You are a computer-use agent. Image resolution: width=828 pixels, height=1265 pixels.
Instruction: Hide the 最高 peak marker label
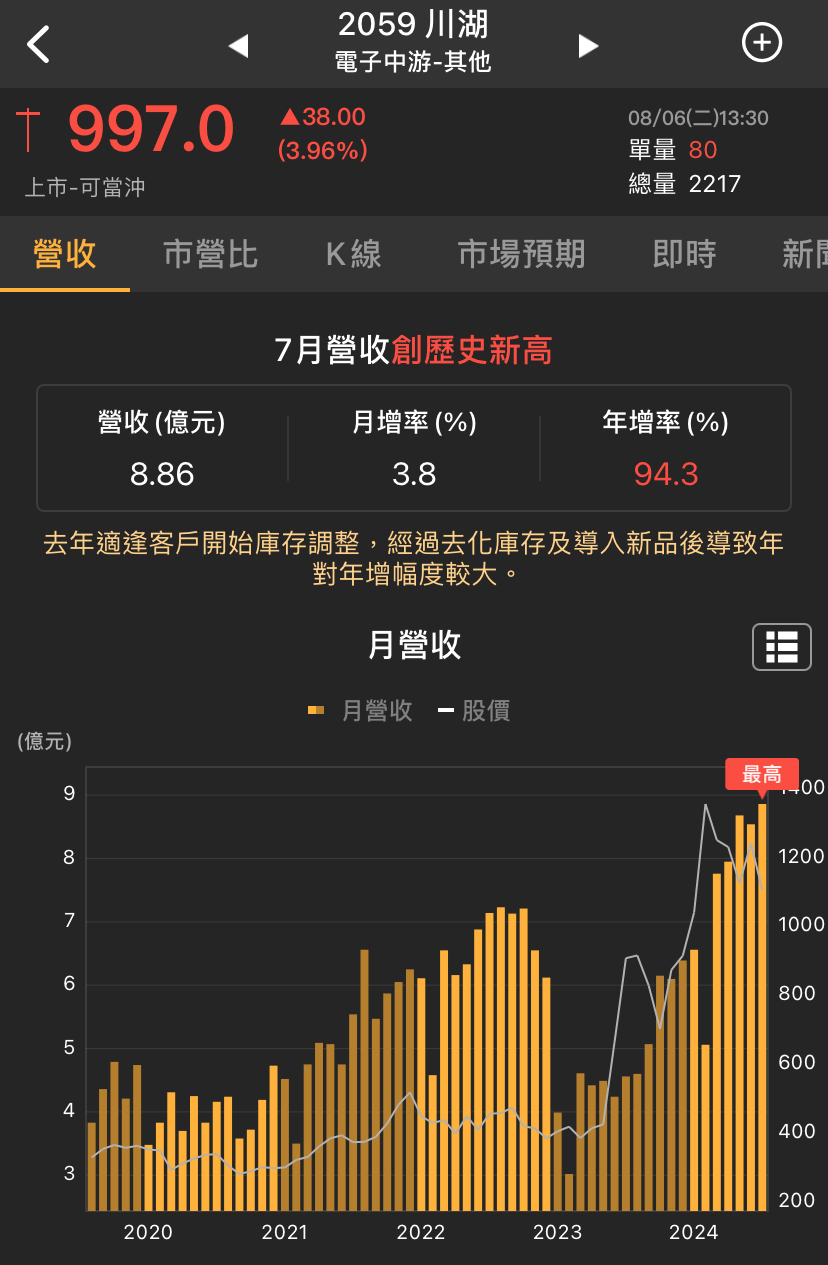coord(763,774)
